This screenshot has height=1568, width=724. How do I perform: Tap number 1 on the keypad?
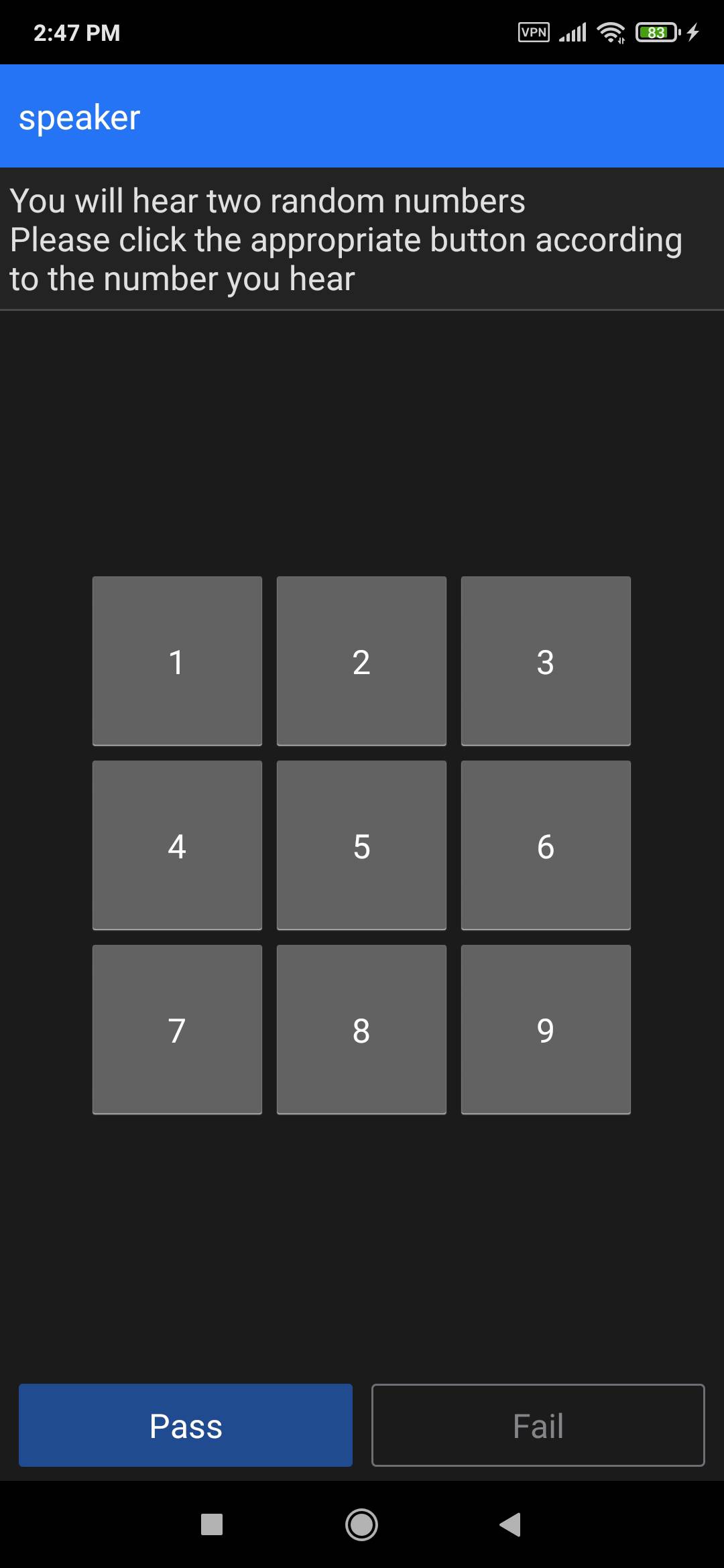(177, 661)
